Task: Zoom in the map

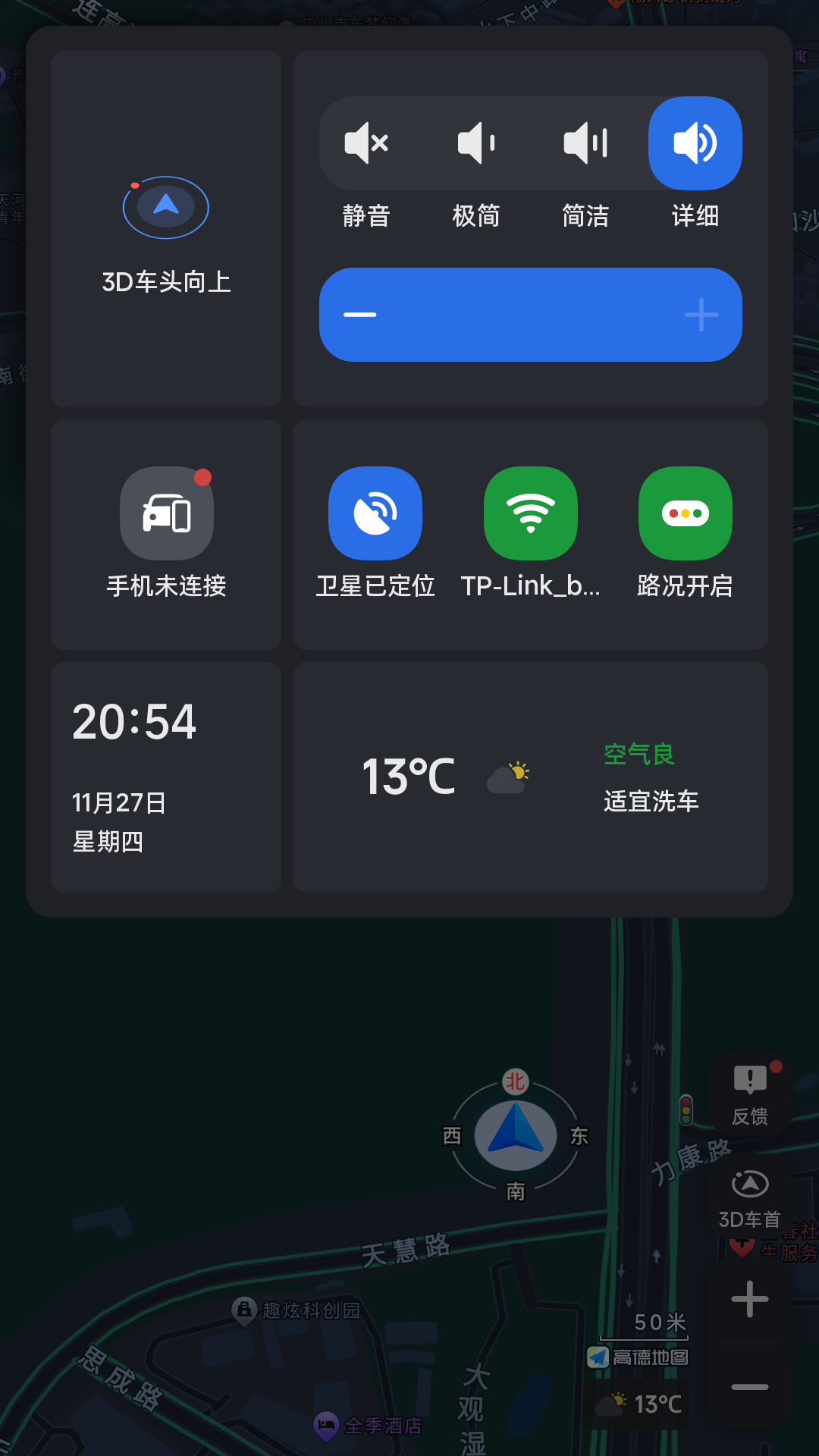Action: 750,1299
